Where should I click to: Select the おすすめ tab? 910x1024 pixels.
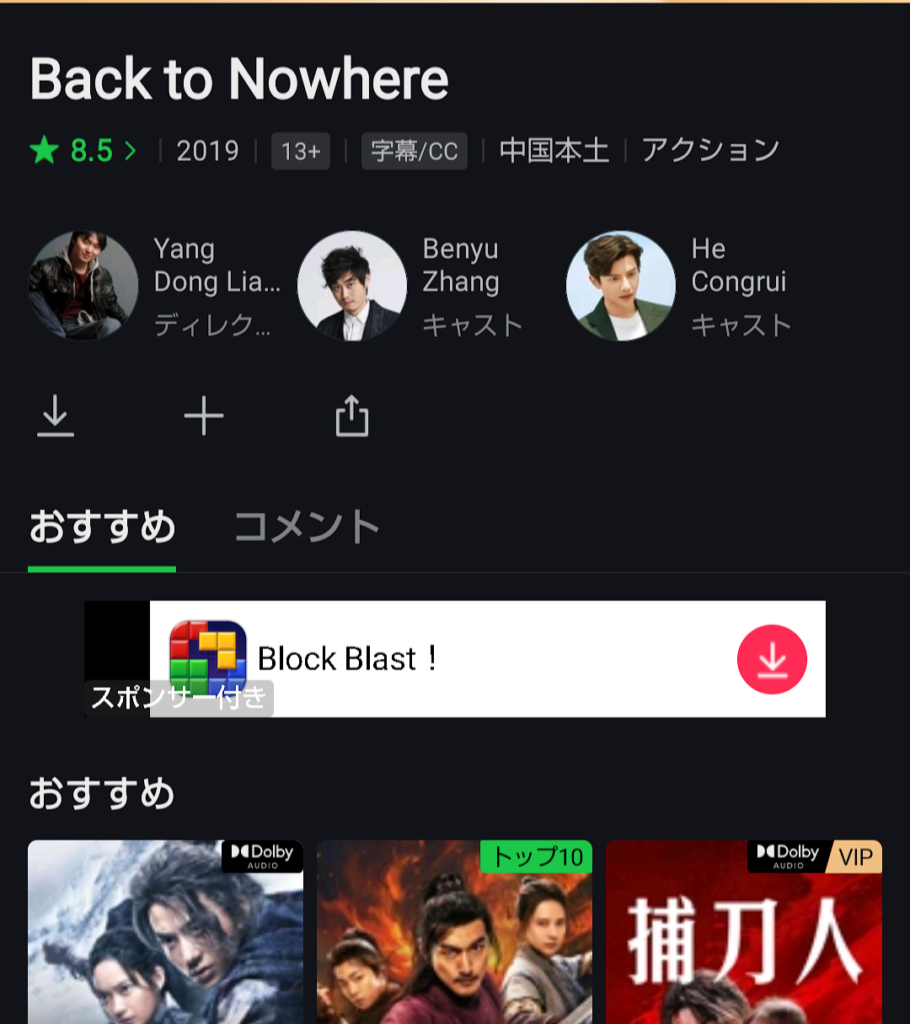click(102, 527)
